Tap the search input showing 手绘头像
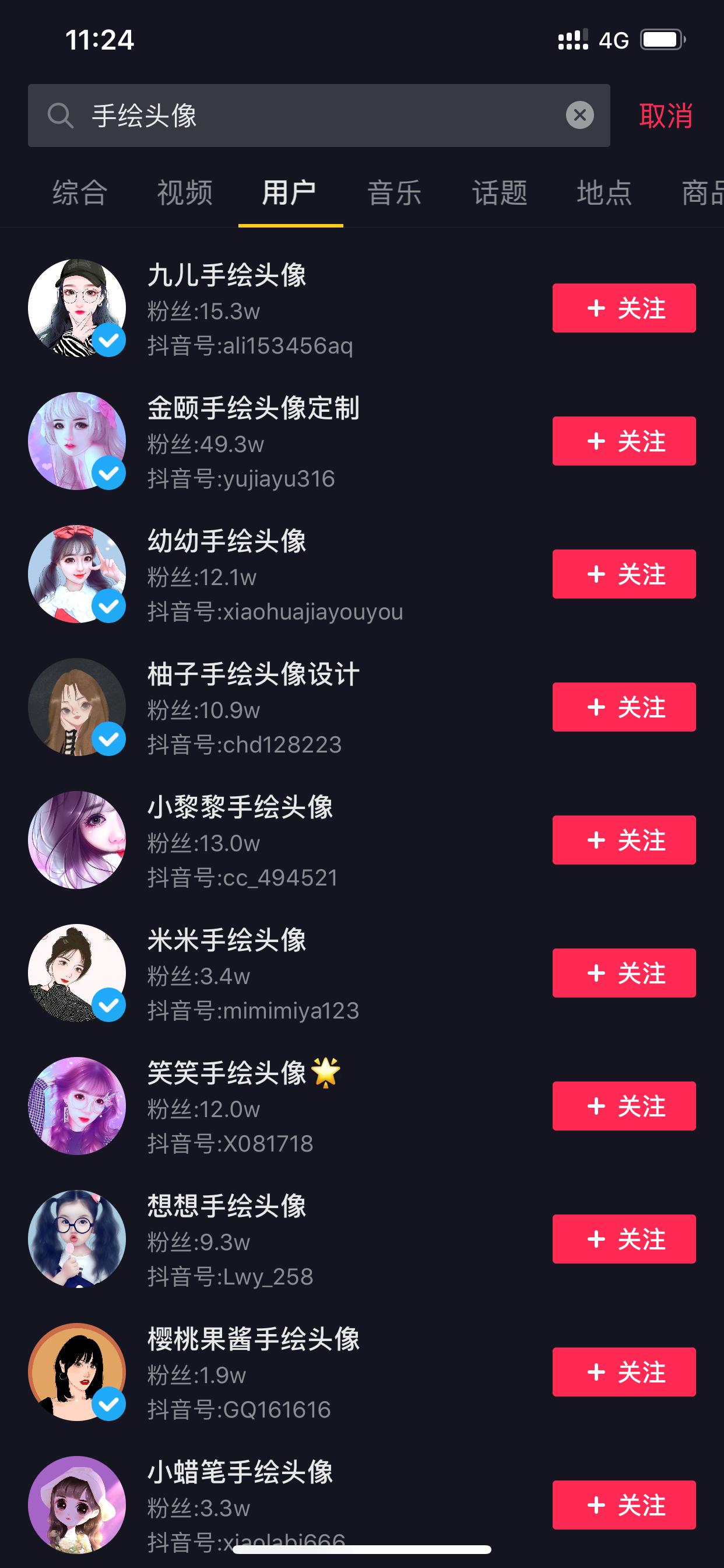The height and width of the screenshot is (1568, 724). tap(243, 116)
